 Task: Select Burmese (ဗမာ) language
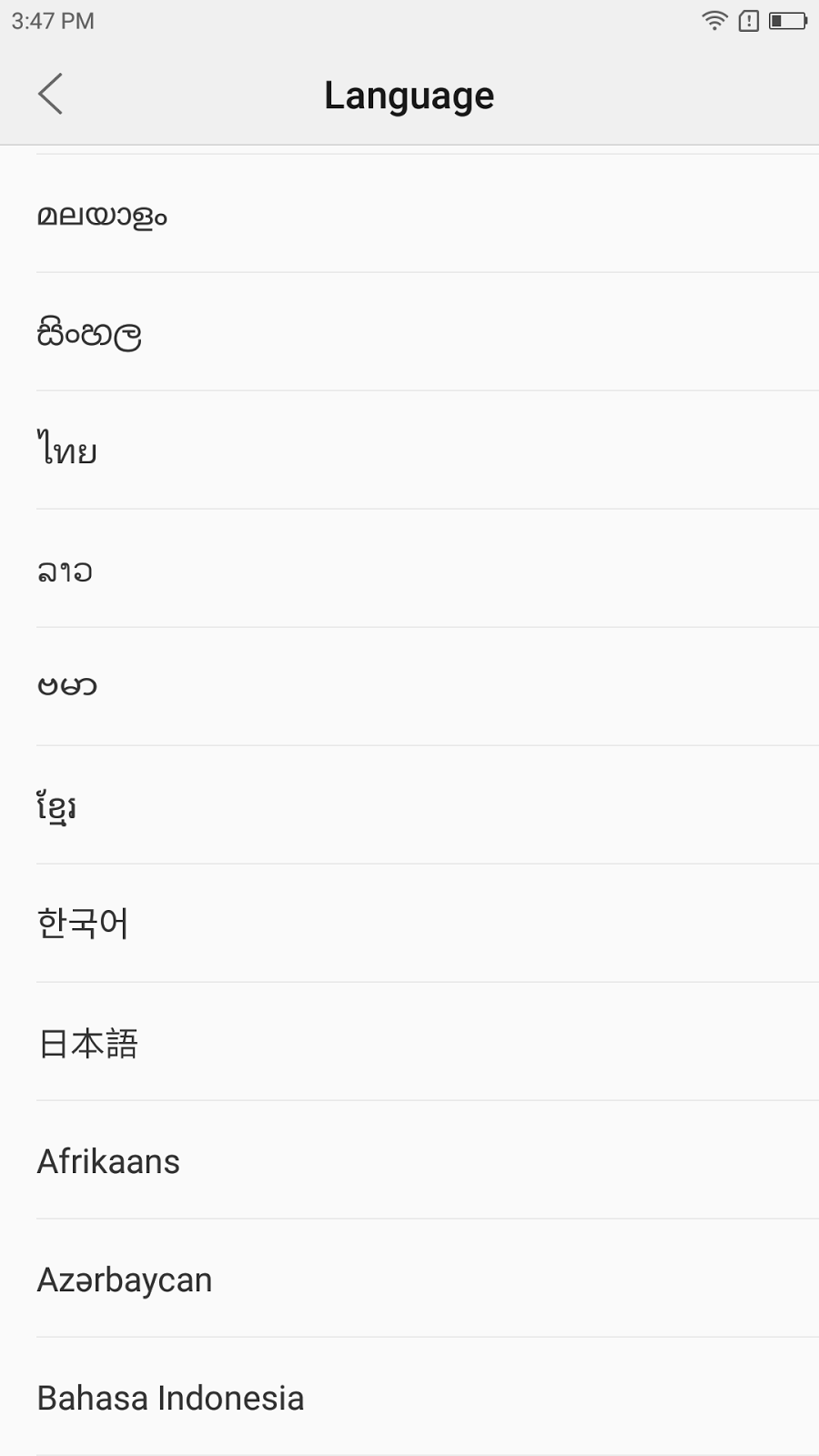point(67,687)
